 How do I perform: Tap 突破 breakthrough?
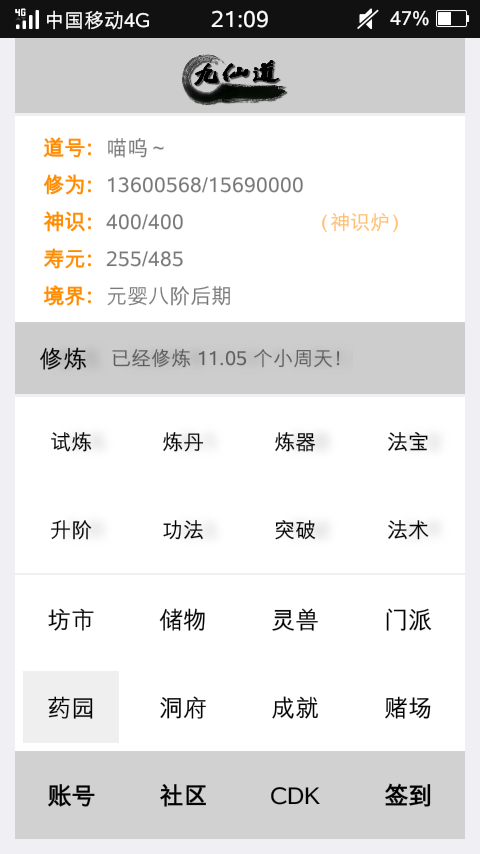click(295, 530)
